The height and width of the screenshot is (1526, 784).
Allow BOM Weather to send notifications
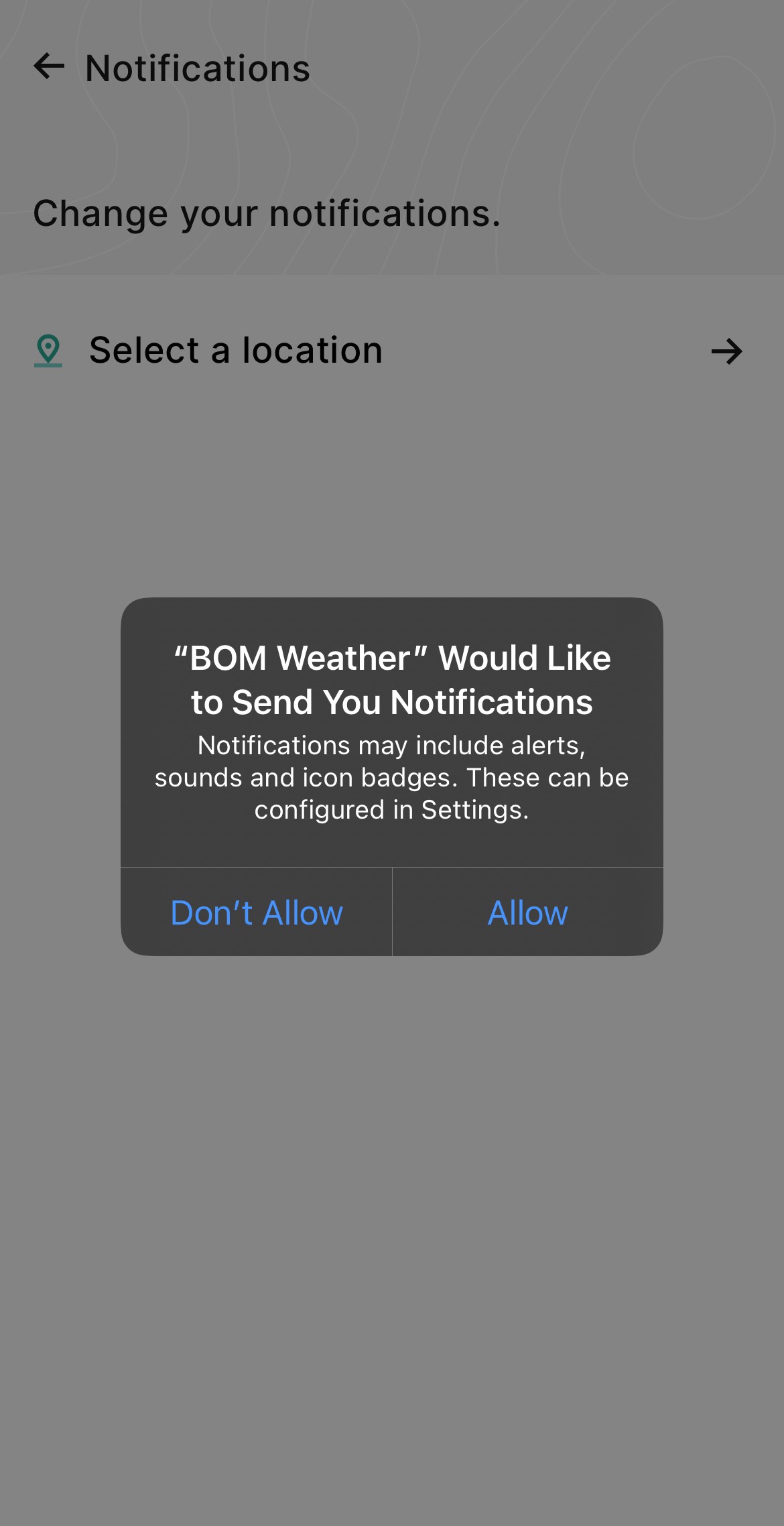[528, 913]
